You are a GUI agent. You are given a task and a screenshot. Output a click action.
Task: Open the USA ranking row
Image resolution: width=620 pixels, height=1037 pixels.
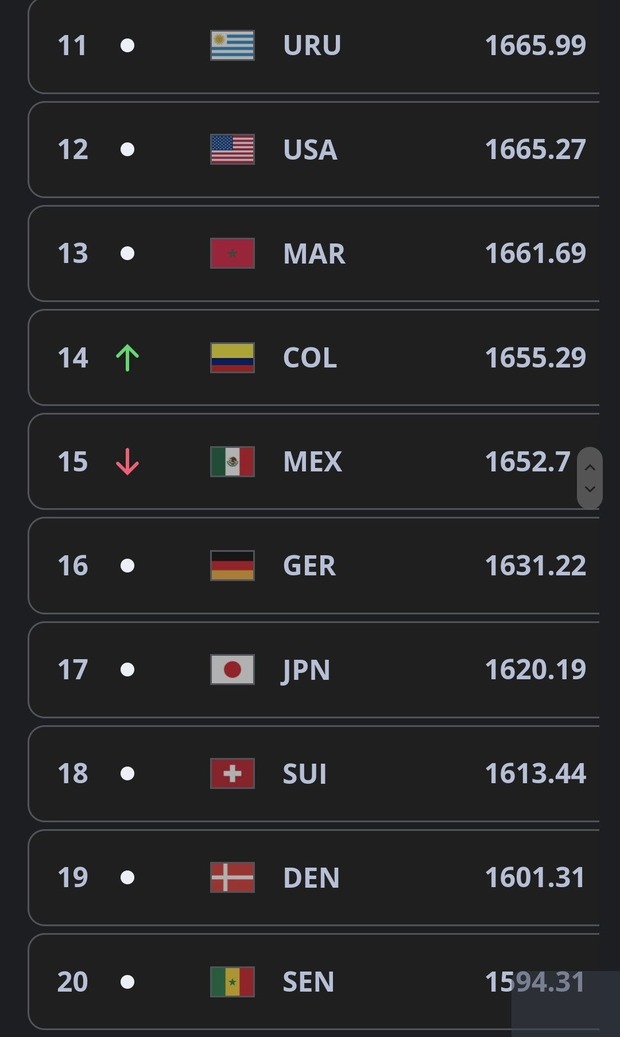(x=314, y=149)
